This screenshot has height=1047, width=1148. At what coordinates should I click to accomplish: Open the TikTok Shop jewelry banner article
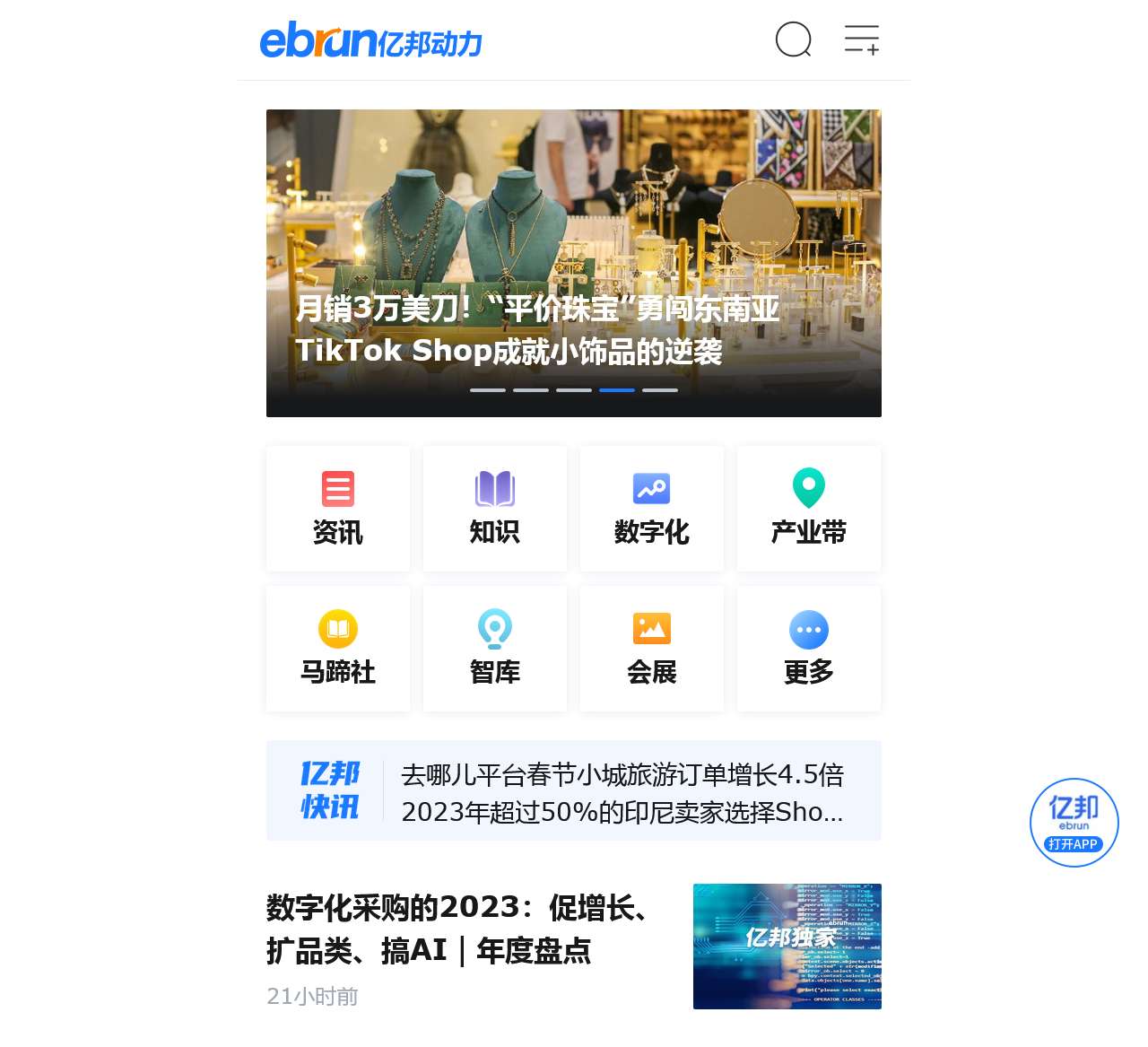[x=573, y=263]
